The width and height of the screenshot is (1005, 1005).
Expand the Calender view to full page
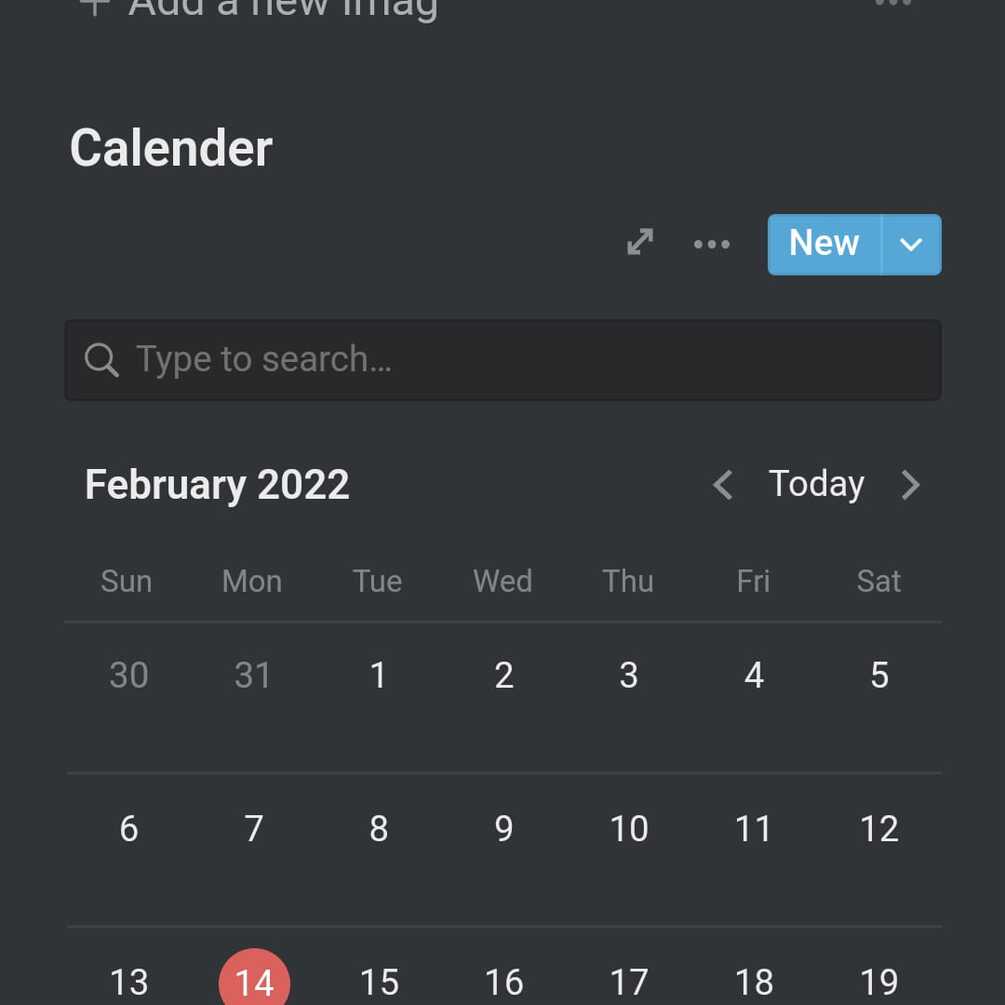click(640, 243)
